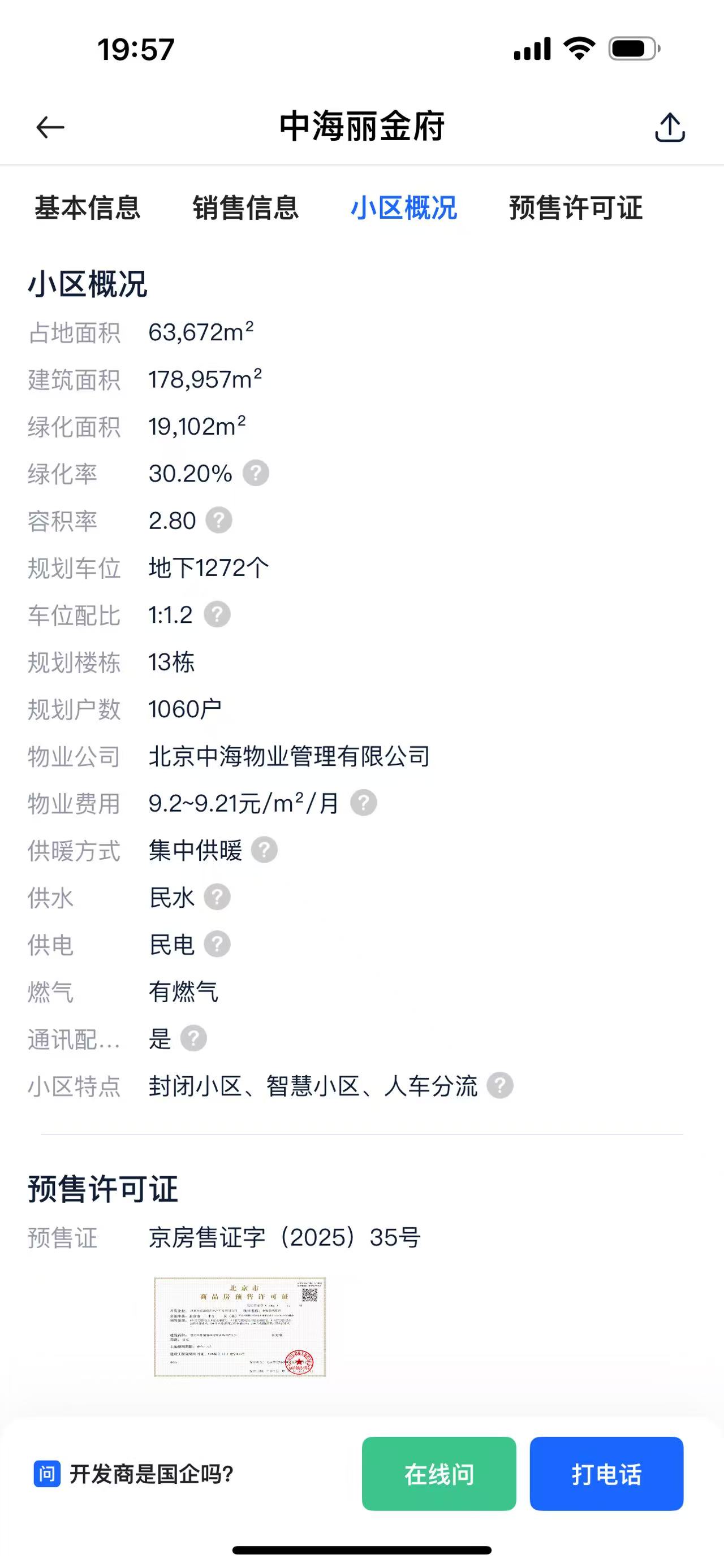Switch to the 基本信息 tab

pos(88,208)
